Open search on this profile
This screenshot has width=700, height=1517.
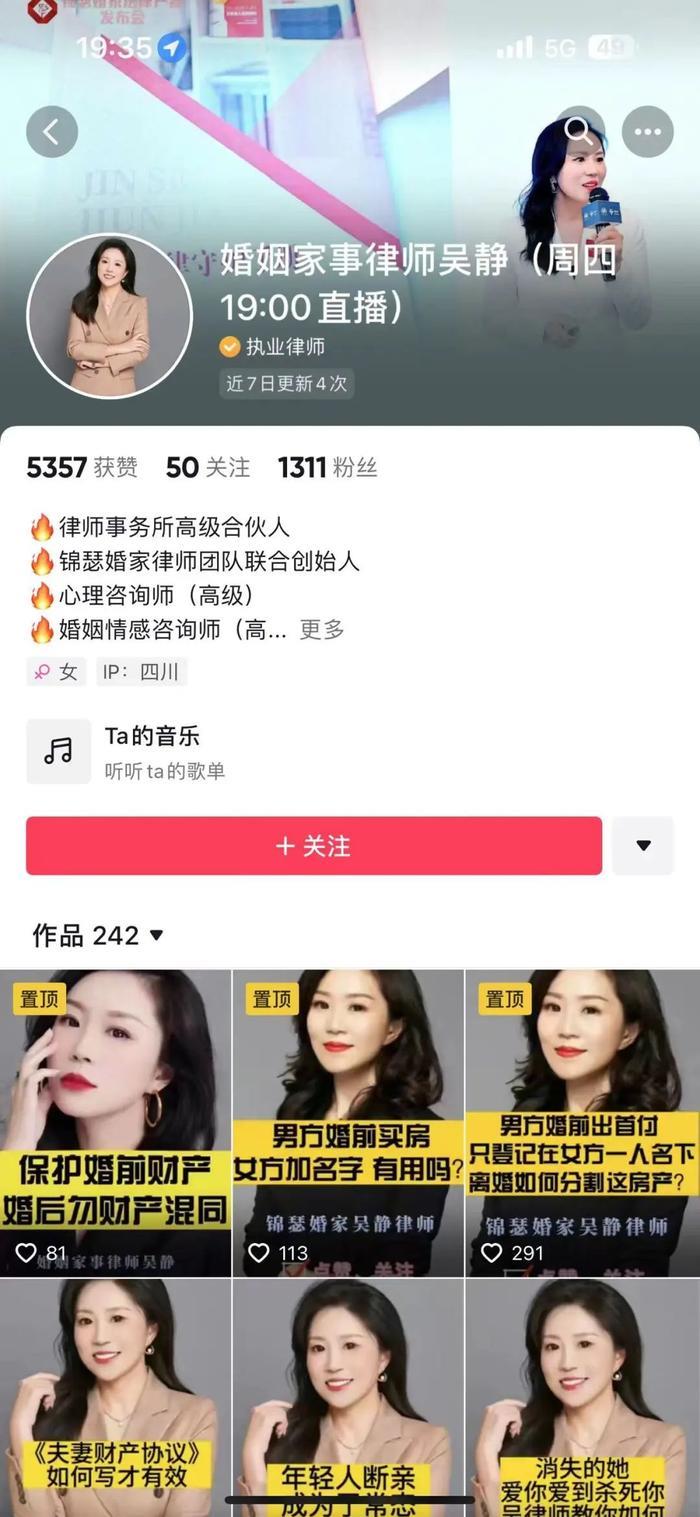pos(579,131)
